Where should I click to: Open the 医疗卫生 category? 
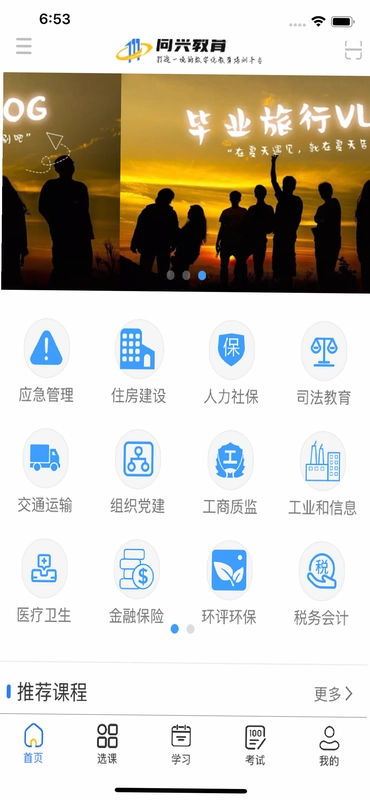[44, 583]
